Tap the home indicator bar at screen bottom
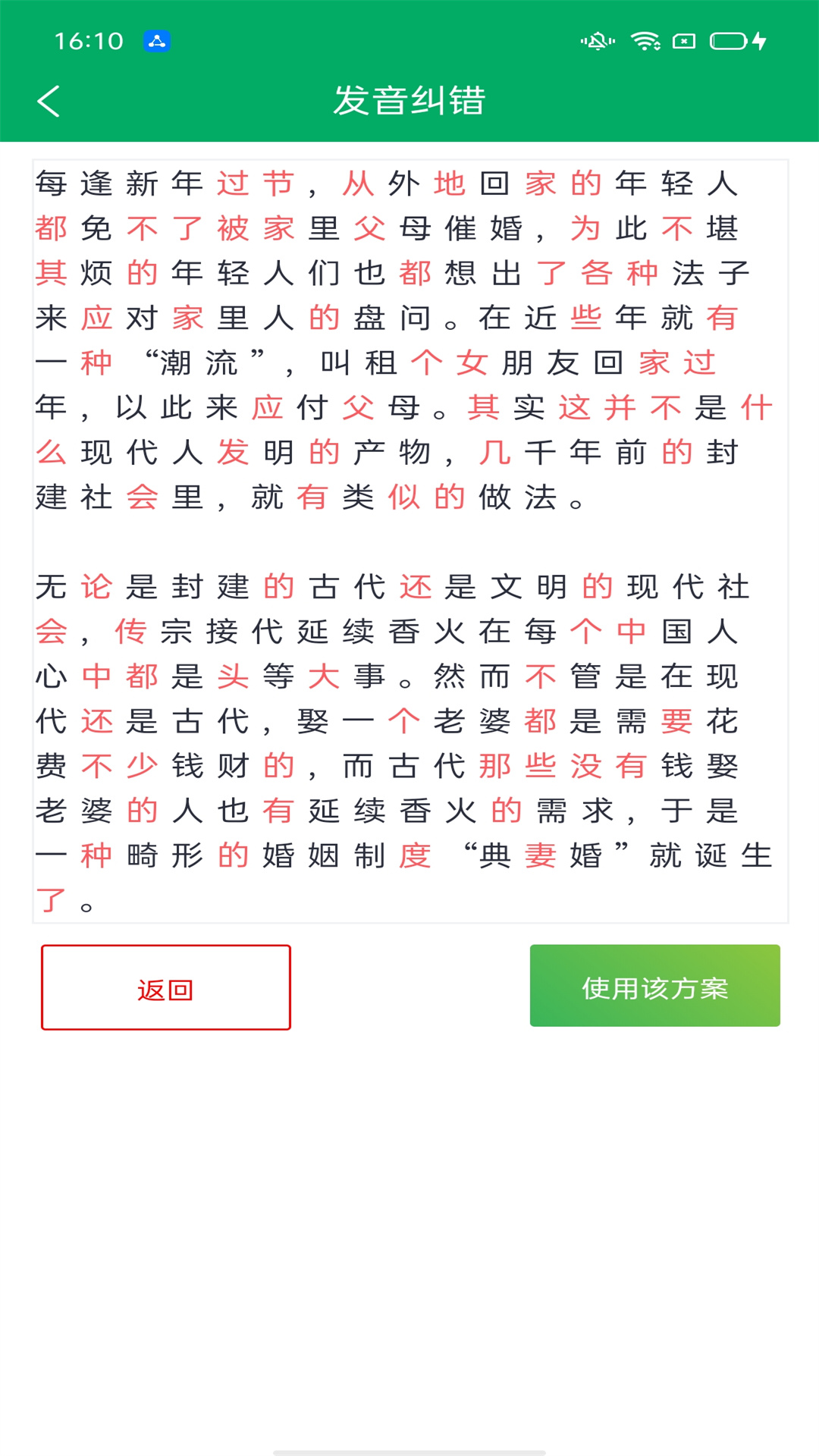Image resolution: width=819 pixels, height=1456 pixels. (409, 1447)
